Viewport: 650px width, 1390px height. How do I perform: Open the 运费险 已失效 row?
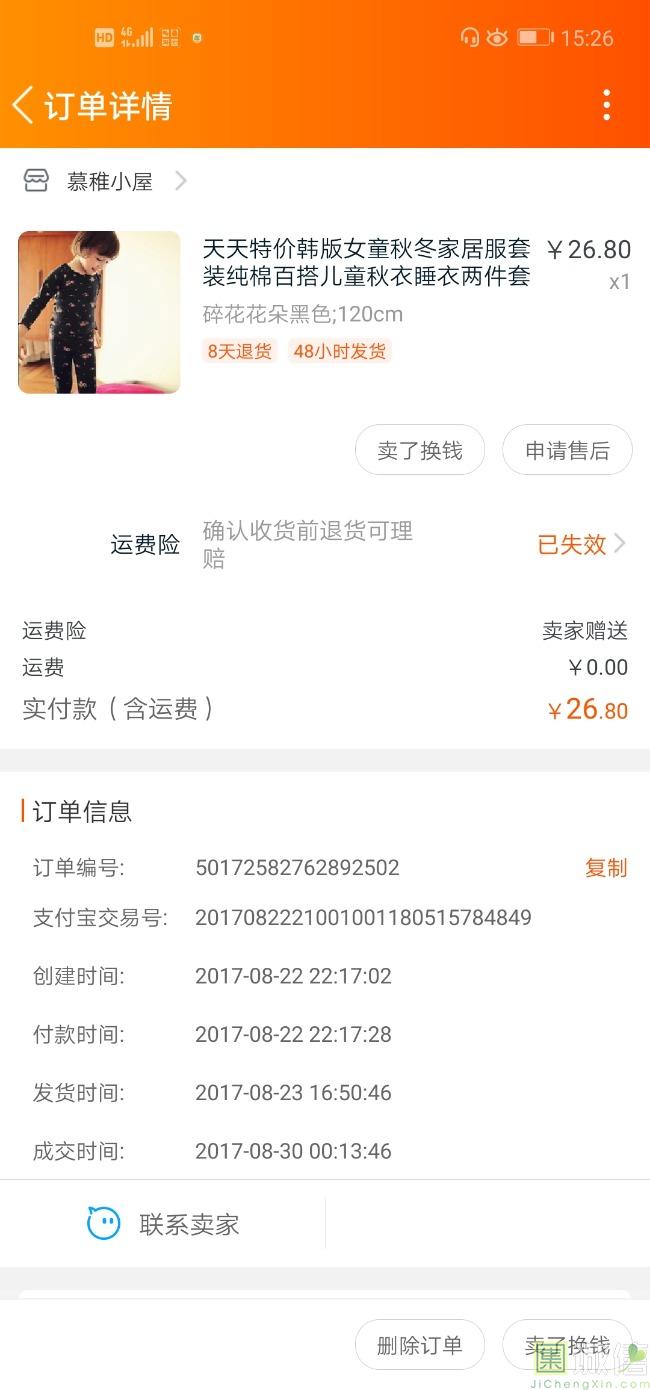[x=581, y=544]
